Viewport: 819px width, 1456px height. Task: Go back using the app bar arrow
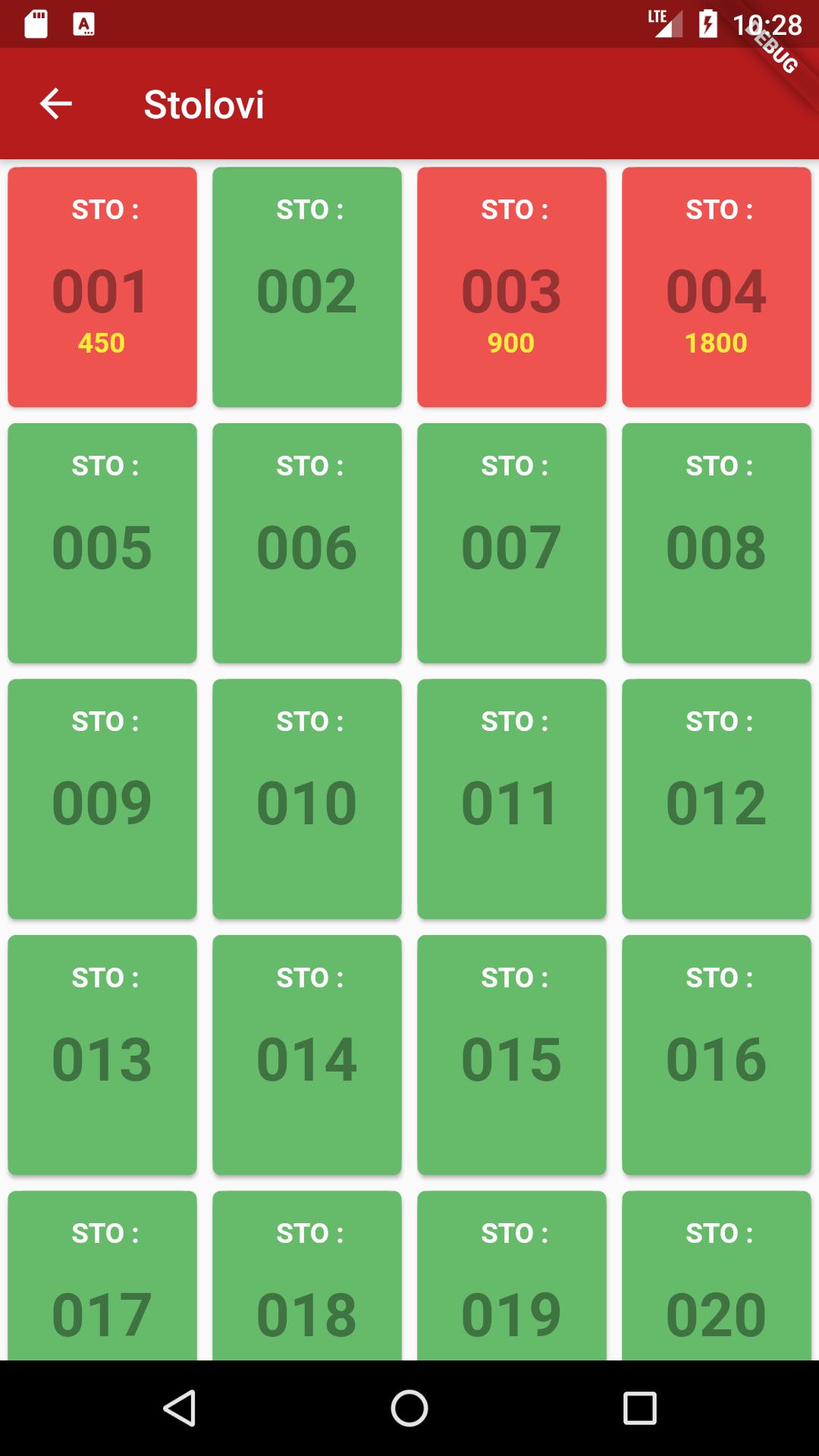[x=55, y=104]
